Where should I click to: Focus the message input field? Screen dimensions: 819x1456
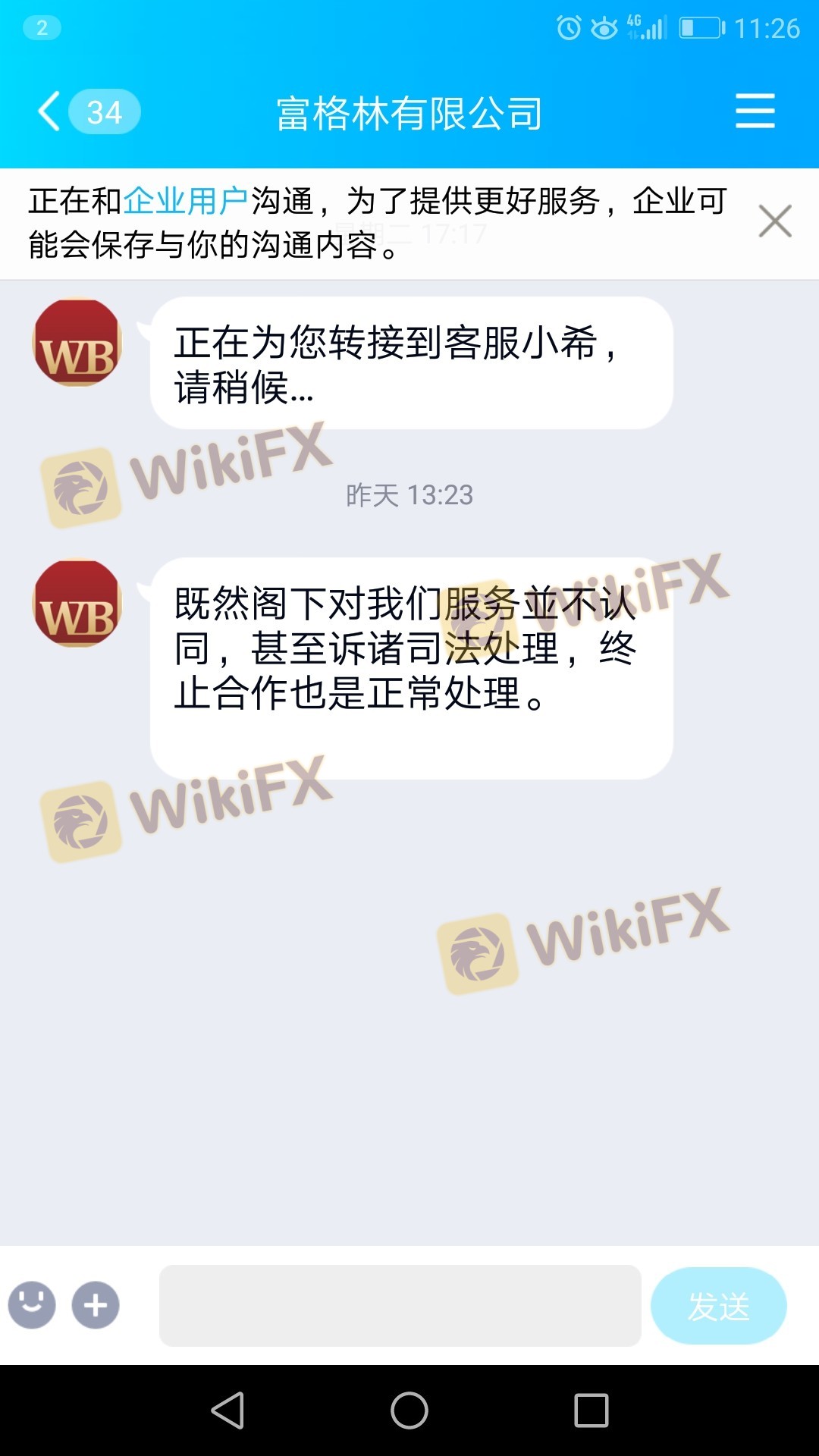[x=400, y=1305]
